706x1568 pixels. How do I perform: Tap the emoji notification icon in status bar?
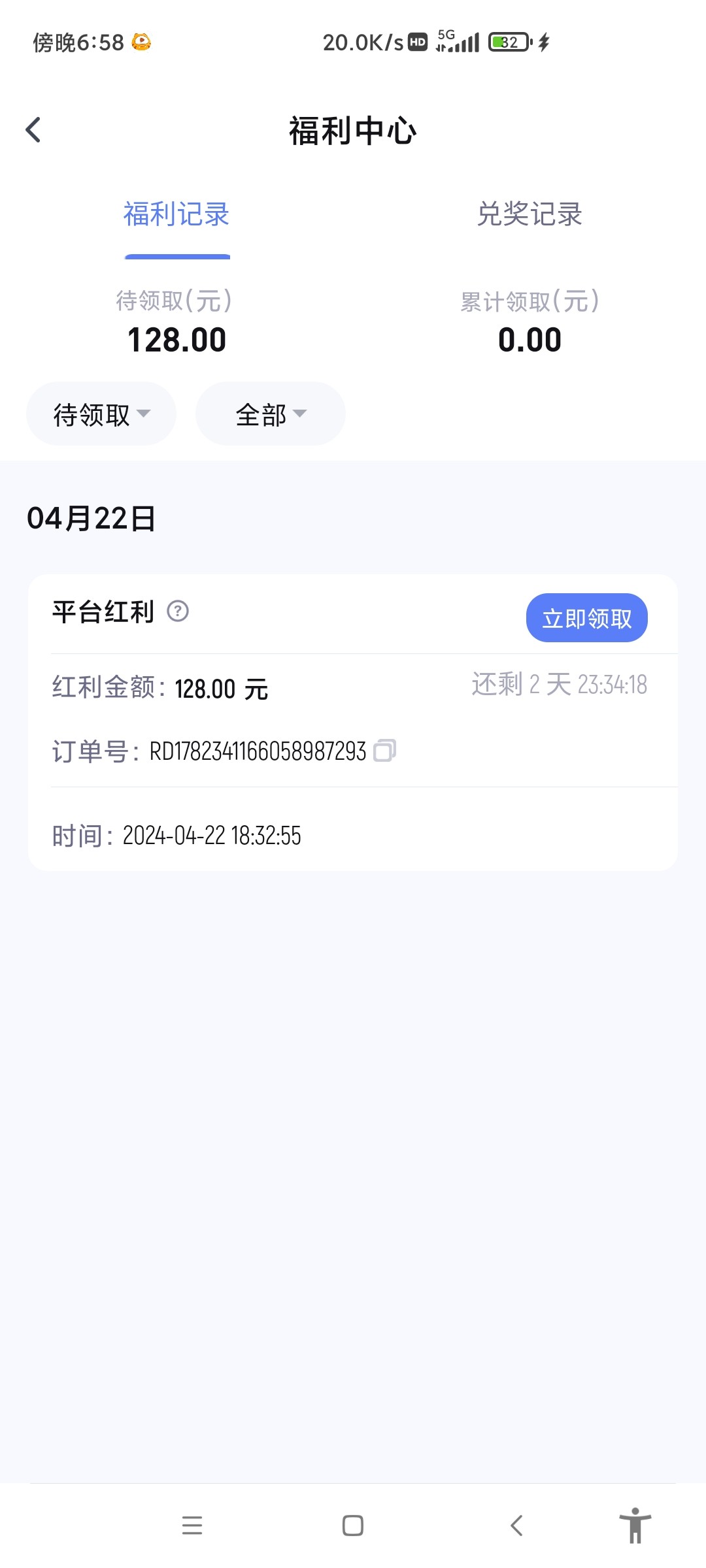point(139,42)
